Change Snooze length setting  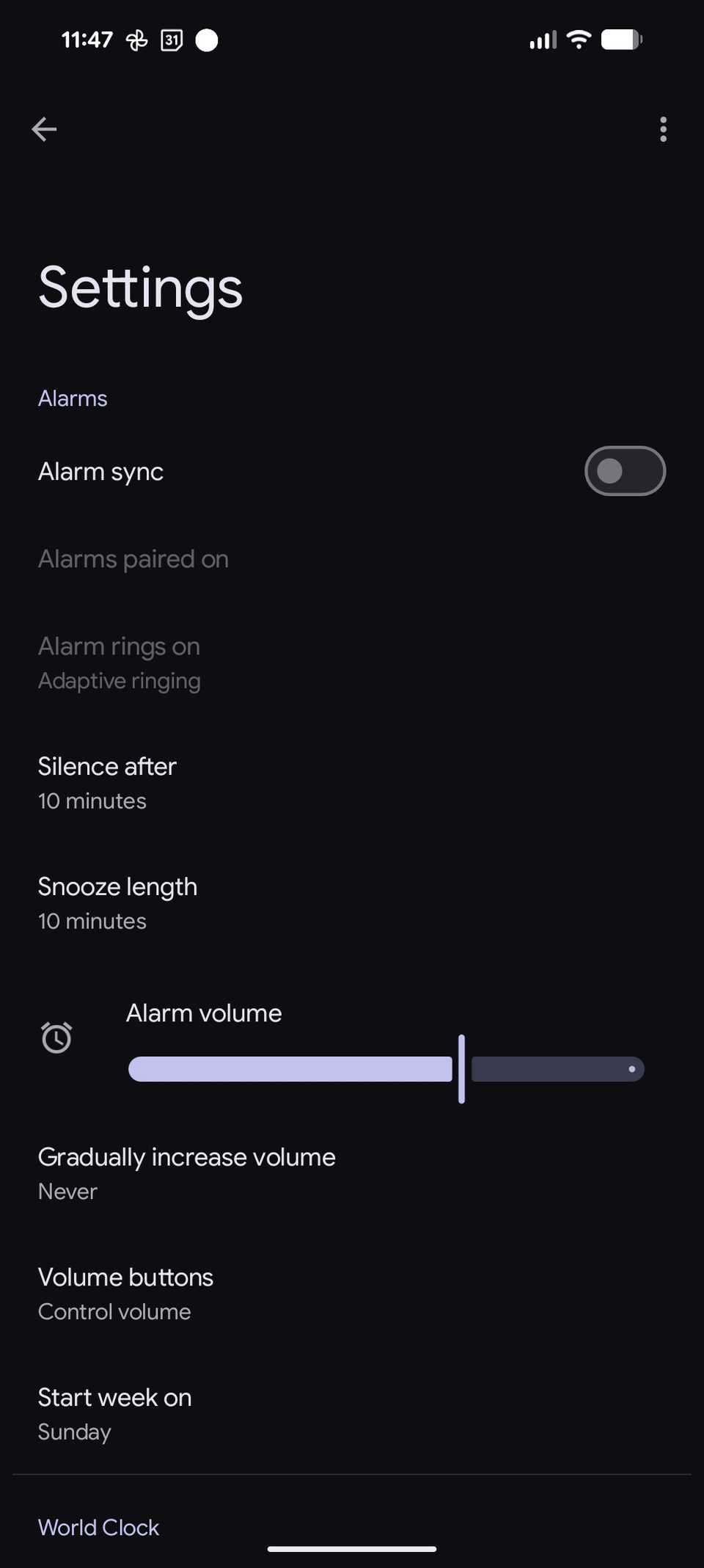[x=117, y=902]
